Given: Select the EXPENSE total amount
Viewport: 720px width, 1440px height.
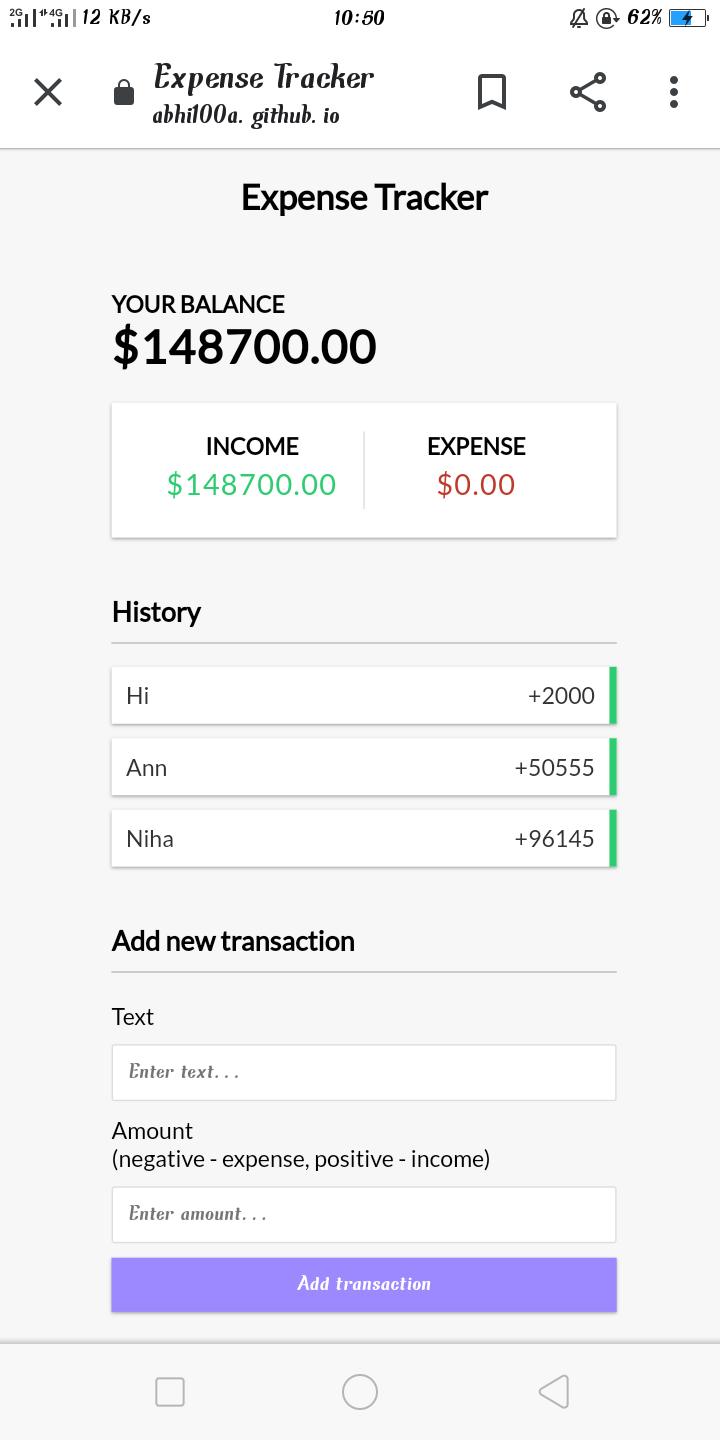Looking at the screenshot, I should (x=476, y=485).
